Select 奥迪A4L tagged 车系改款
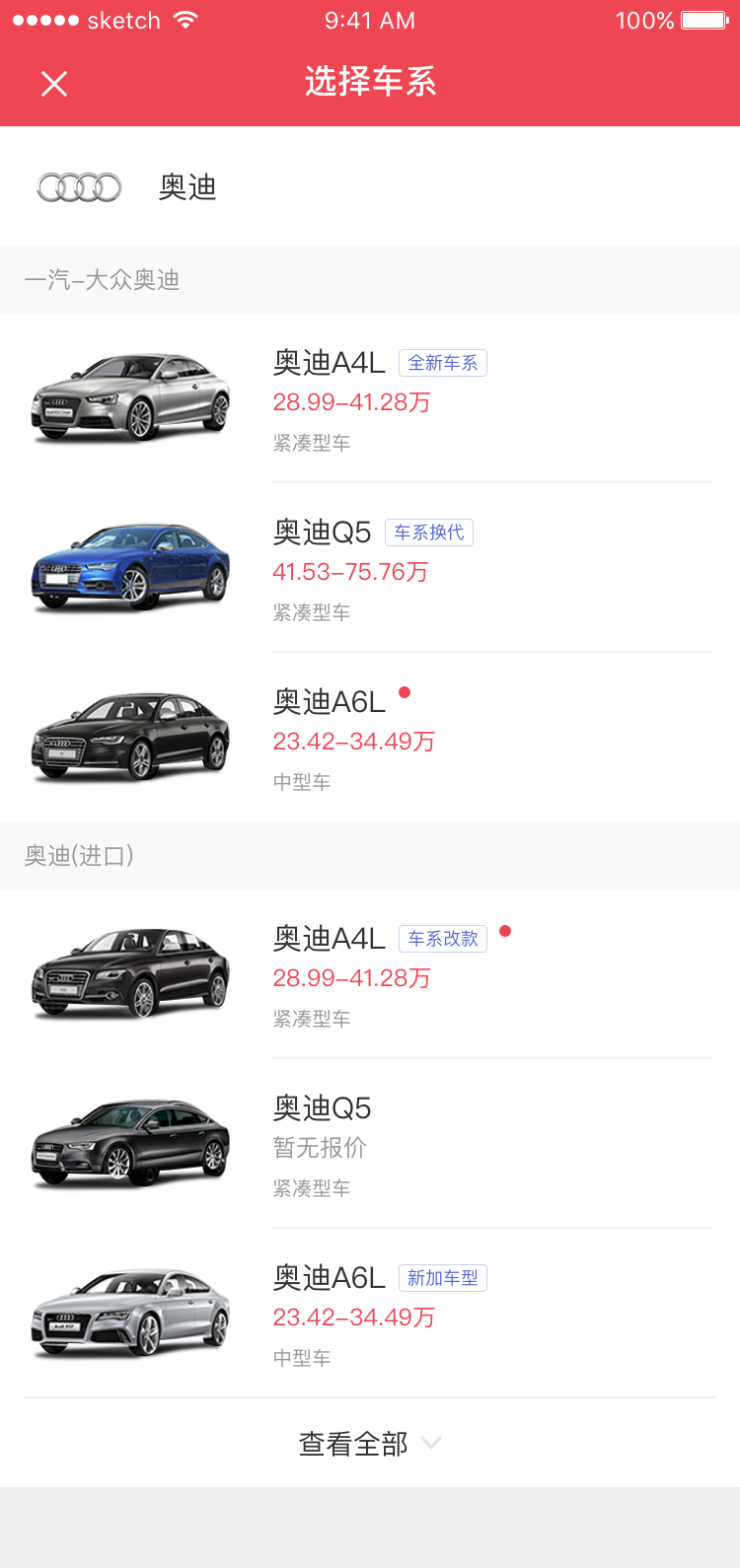Image resolution: width=740 pixels, height=1568 pixels. point(370,975)
